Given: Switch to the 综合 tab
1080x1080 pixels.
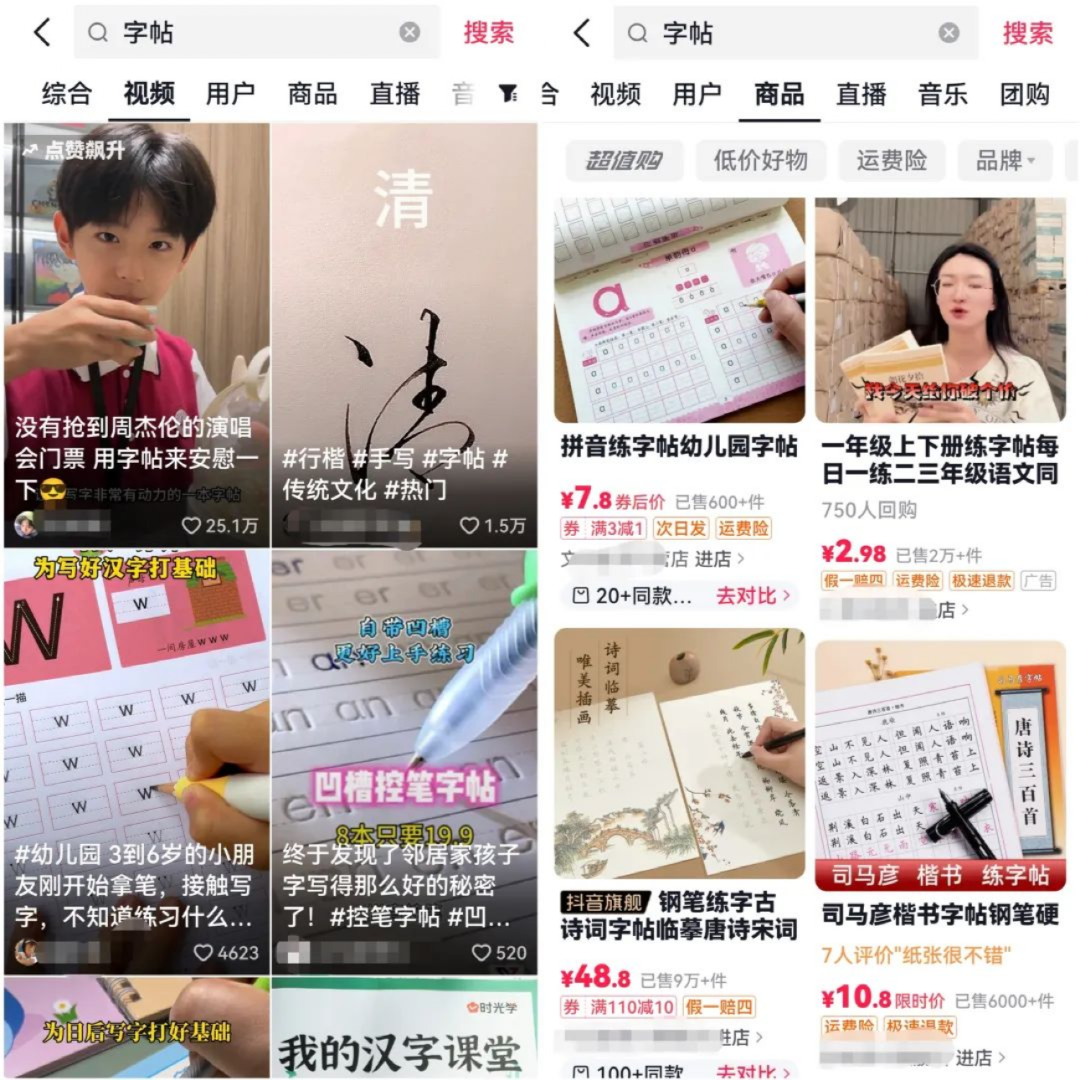Looking at the screenshot, I should point(66,94).
